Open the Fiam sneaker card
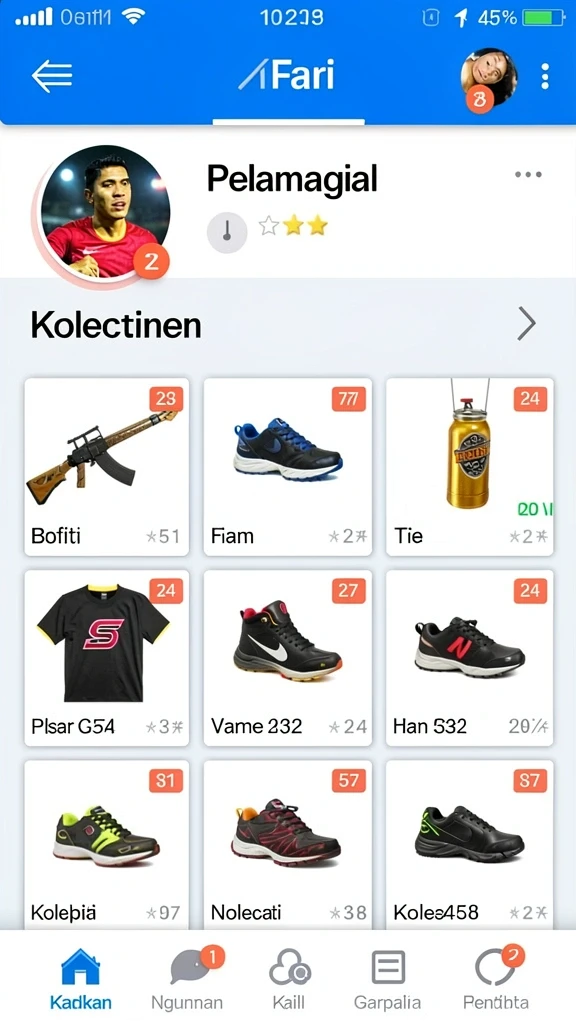 click(x=287, y=467)
